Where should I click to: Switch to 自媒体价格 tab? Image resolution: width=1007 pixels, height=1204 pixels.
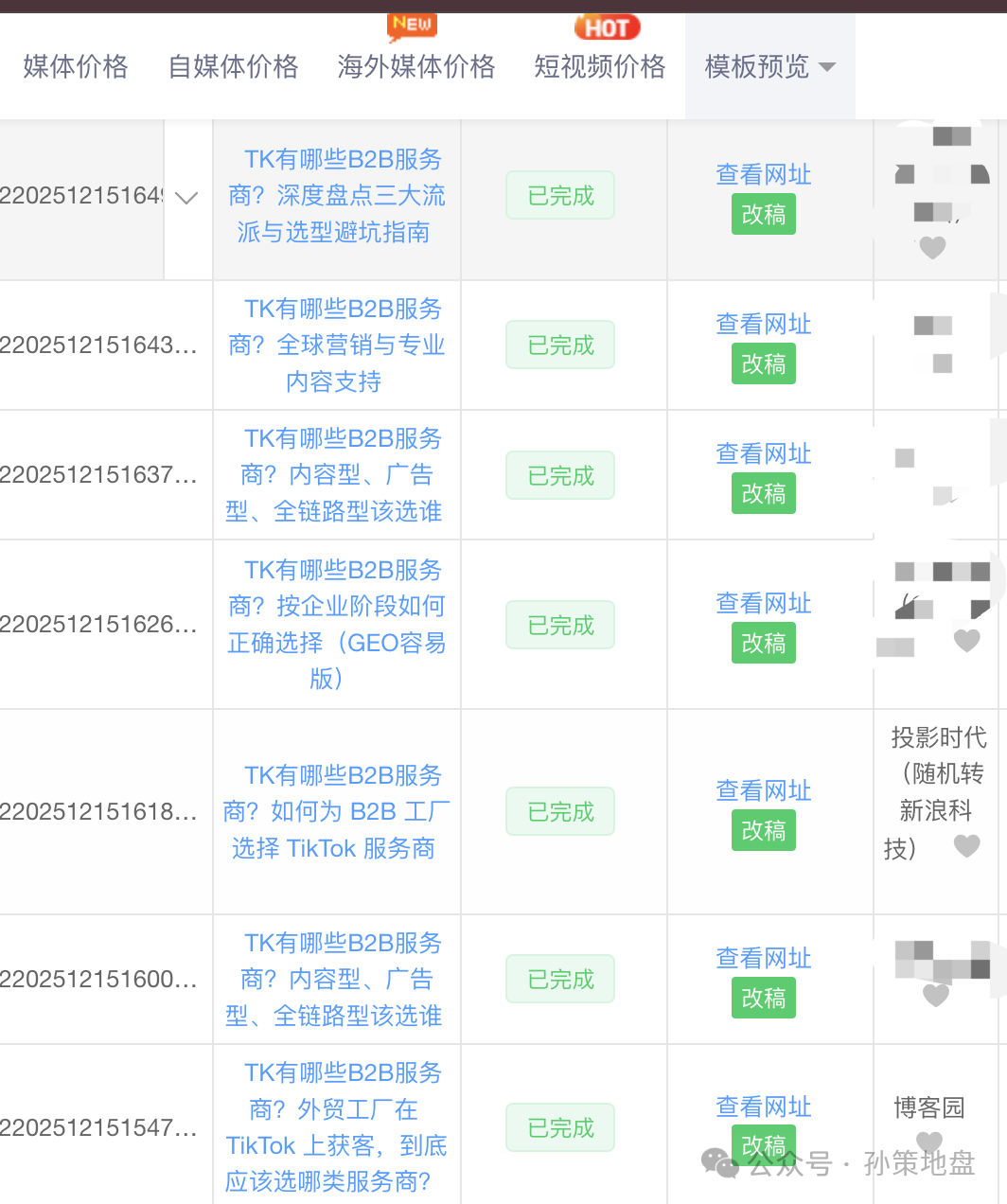click(233, 66)
